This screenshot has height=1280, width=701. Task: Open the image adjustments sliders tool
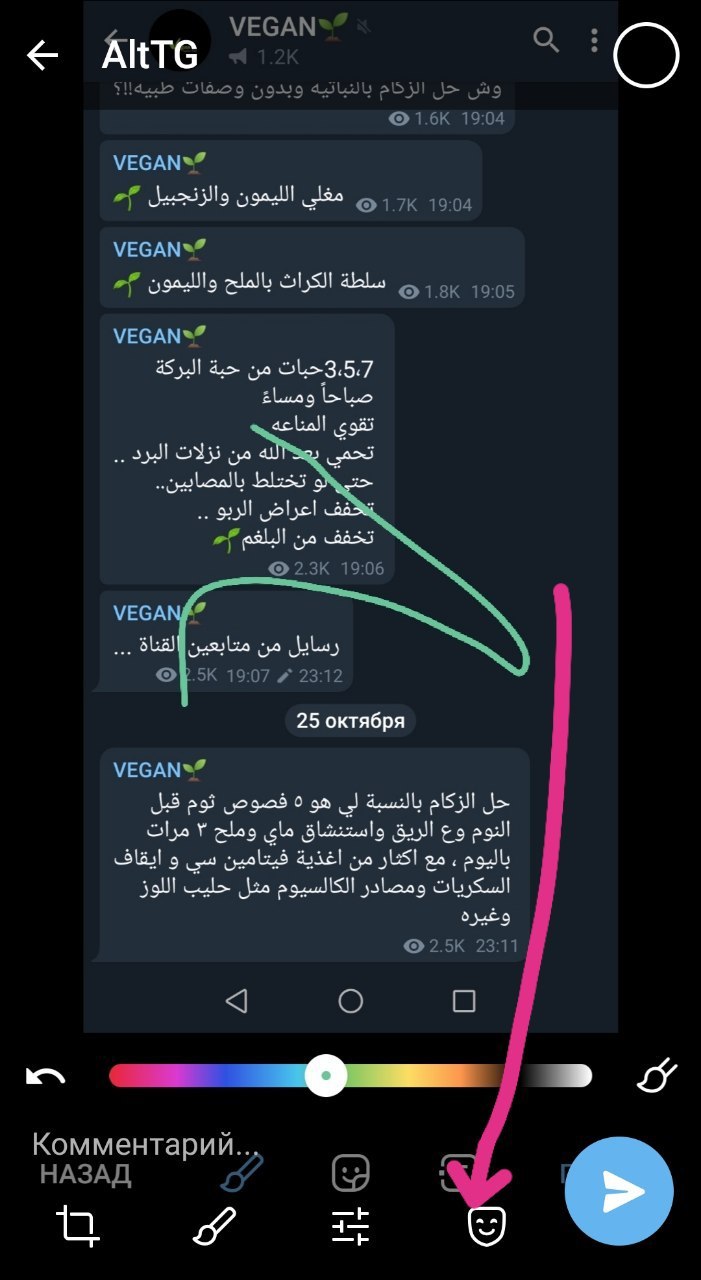pos(350,1225)
